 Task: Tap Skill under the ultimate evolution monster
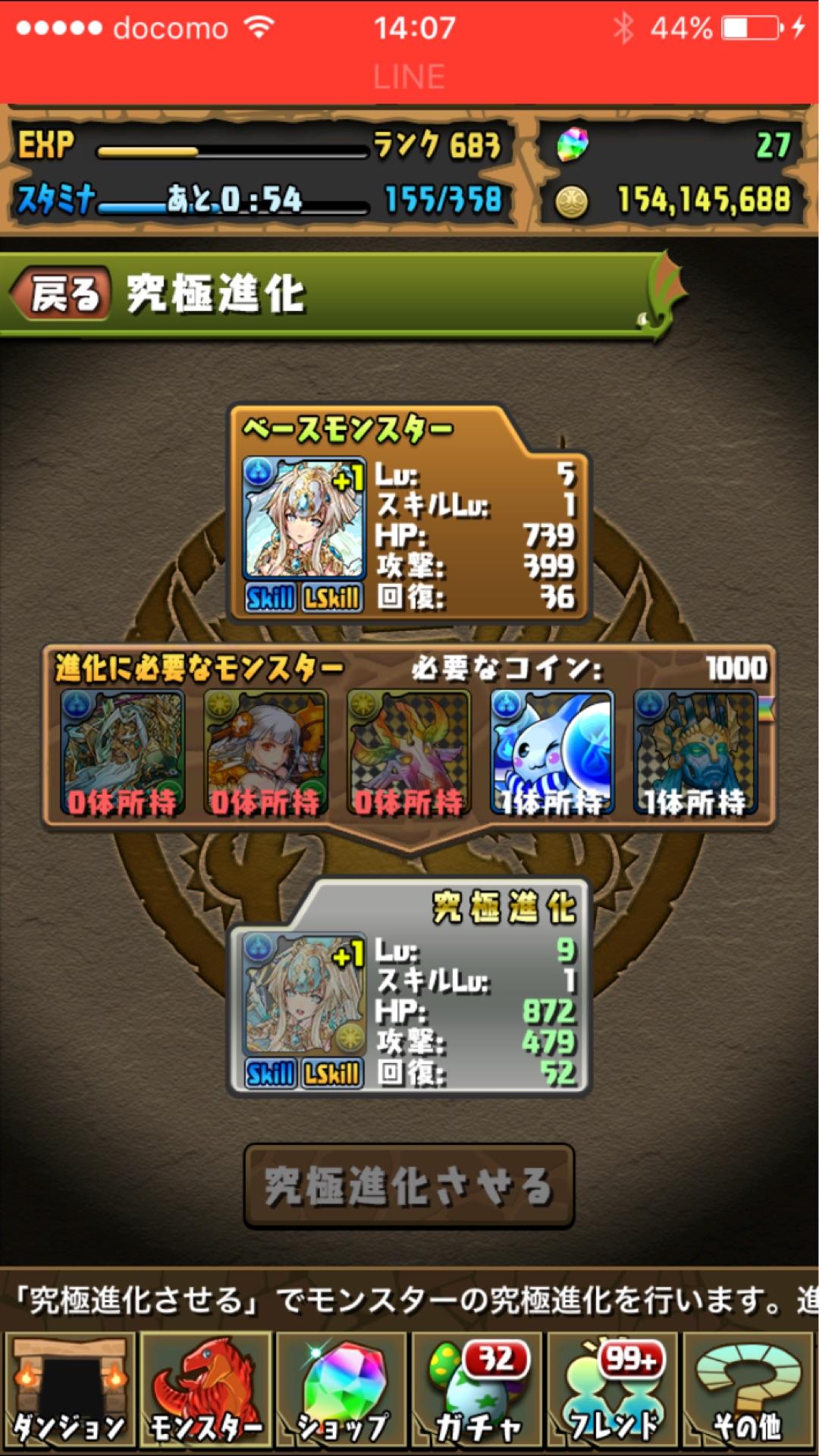point(271,1074)
